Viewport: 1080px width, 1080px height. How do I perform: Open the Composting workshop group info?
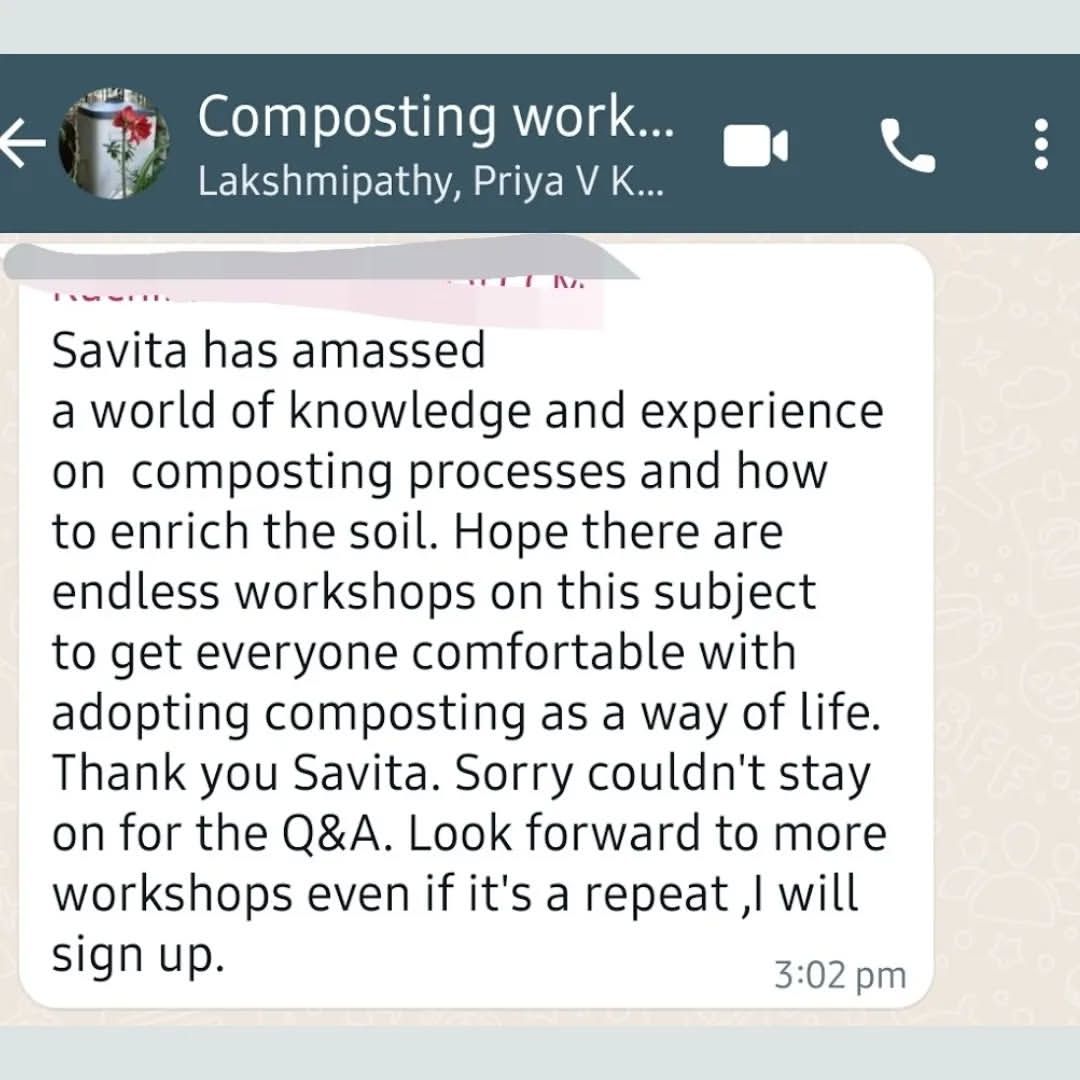point(435,145)
